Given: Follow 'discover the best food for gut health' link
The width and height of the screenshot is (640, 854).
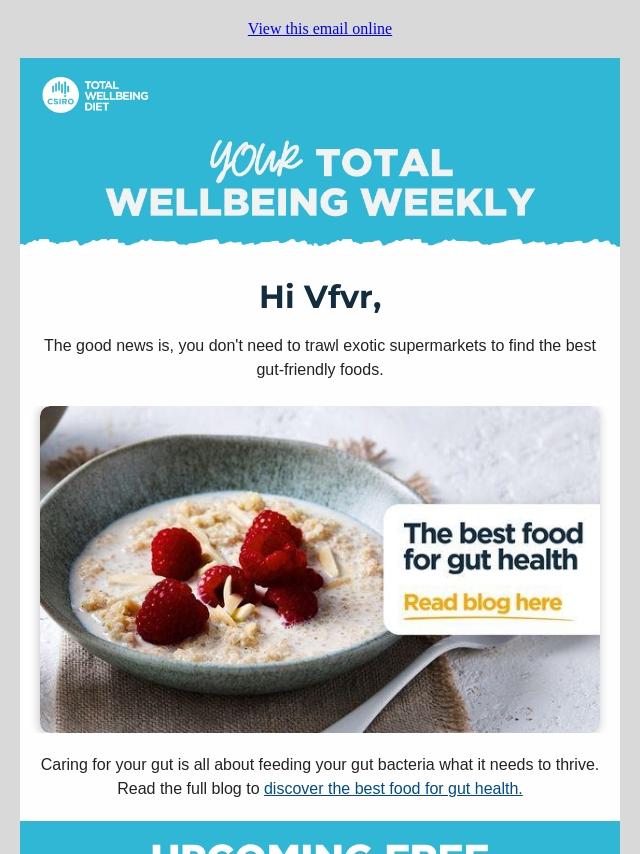Looking at the screenshot, I should 392,788.
